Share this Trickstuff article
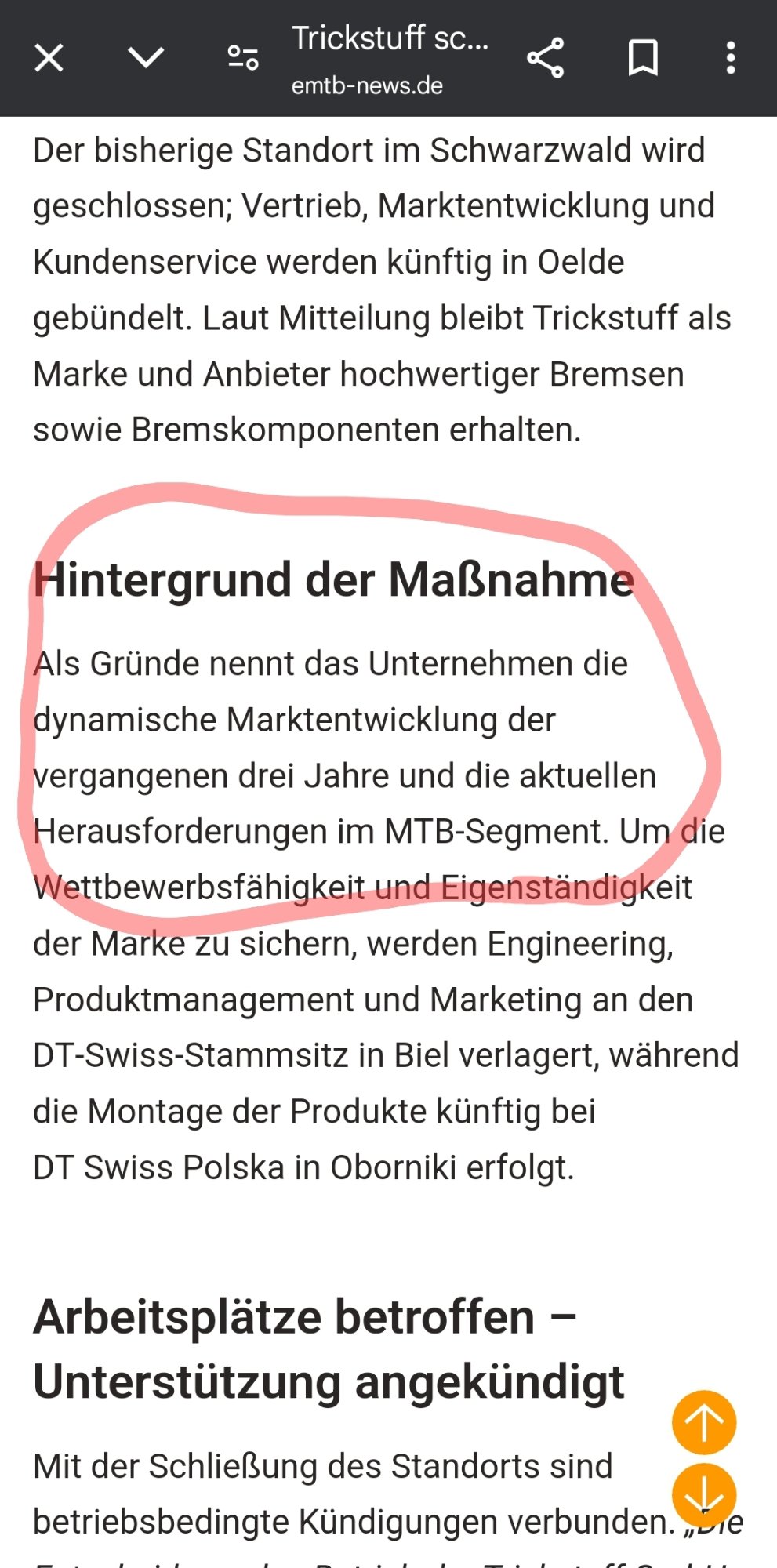This screenshot has width=777, height=1568. pos(546,58)
